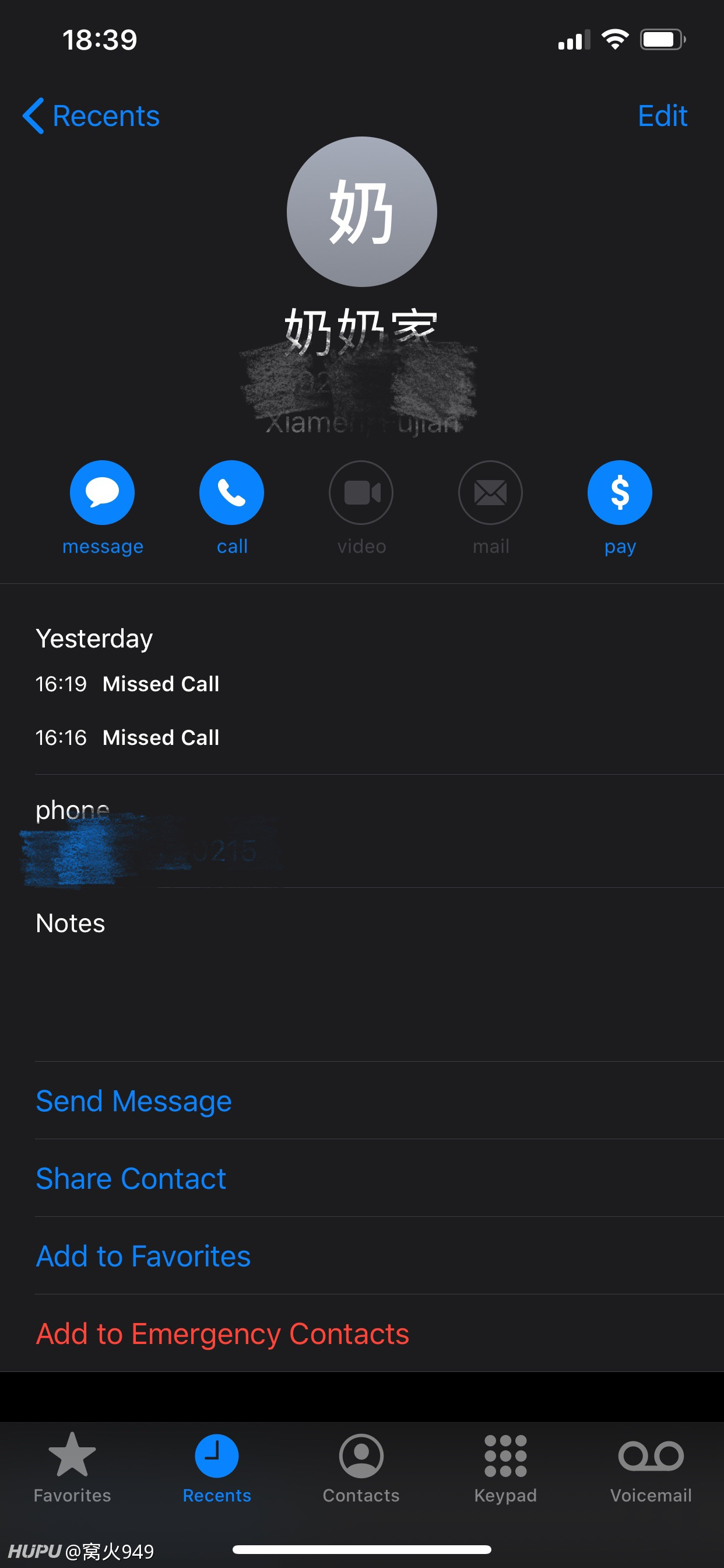Select Send Message
The width and height of the screenshot is (724, 1568).
pos(134,1101)
